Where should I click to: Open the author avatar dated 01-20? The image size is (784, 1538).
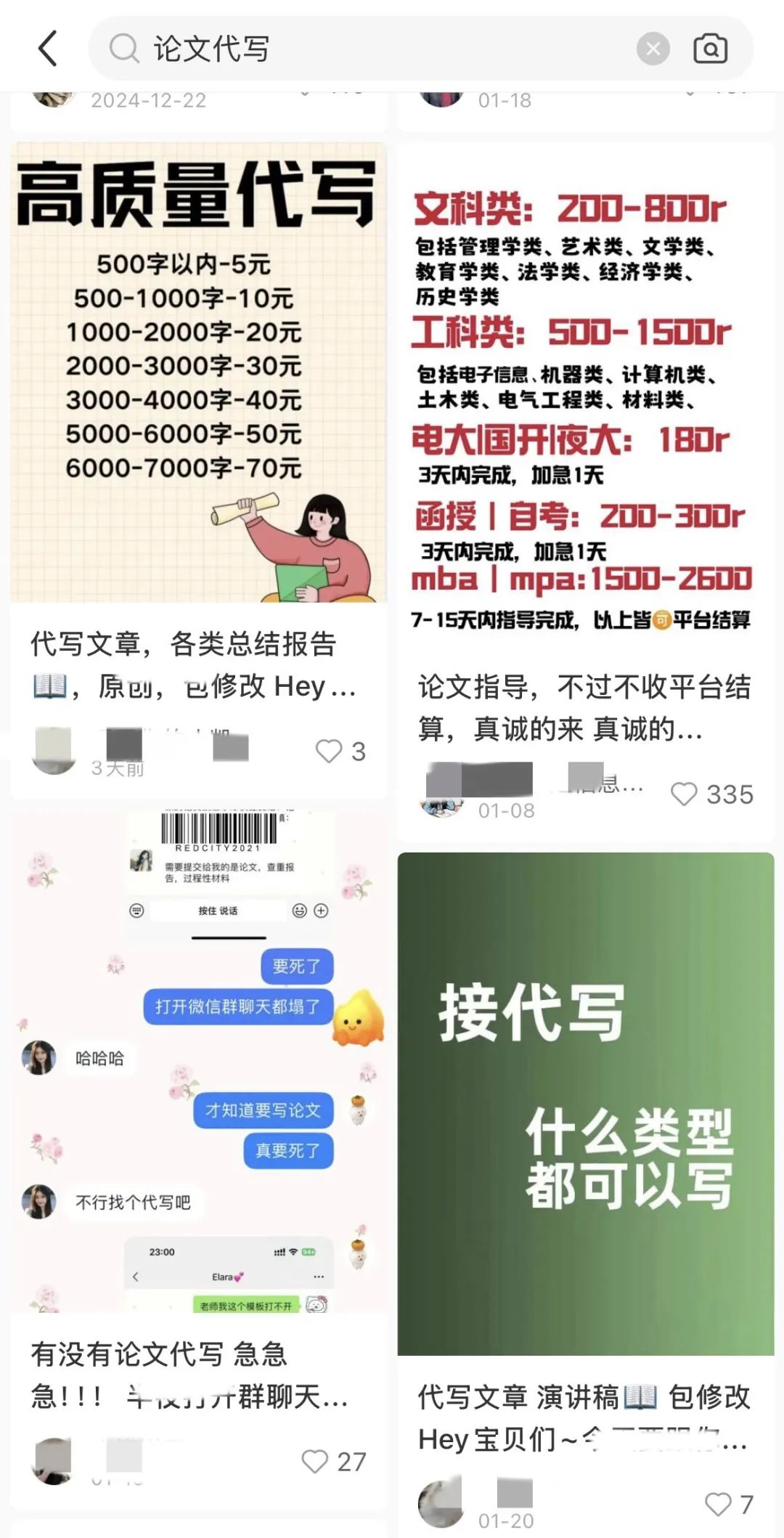(x=441, y=1504)
